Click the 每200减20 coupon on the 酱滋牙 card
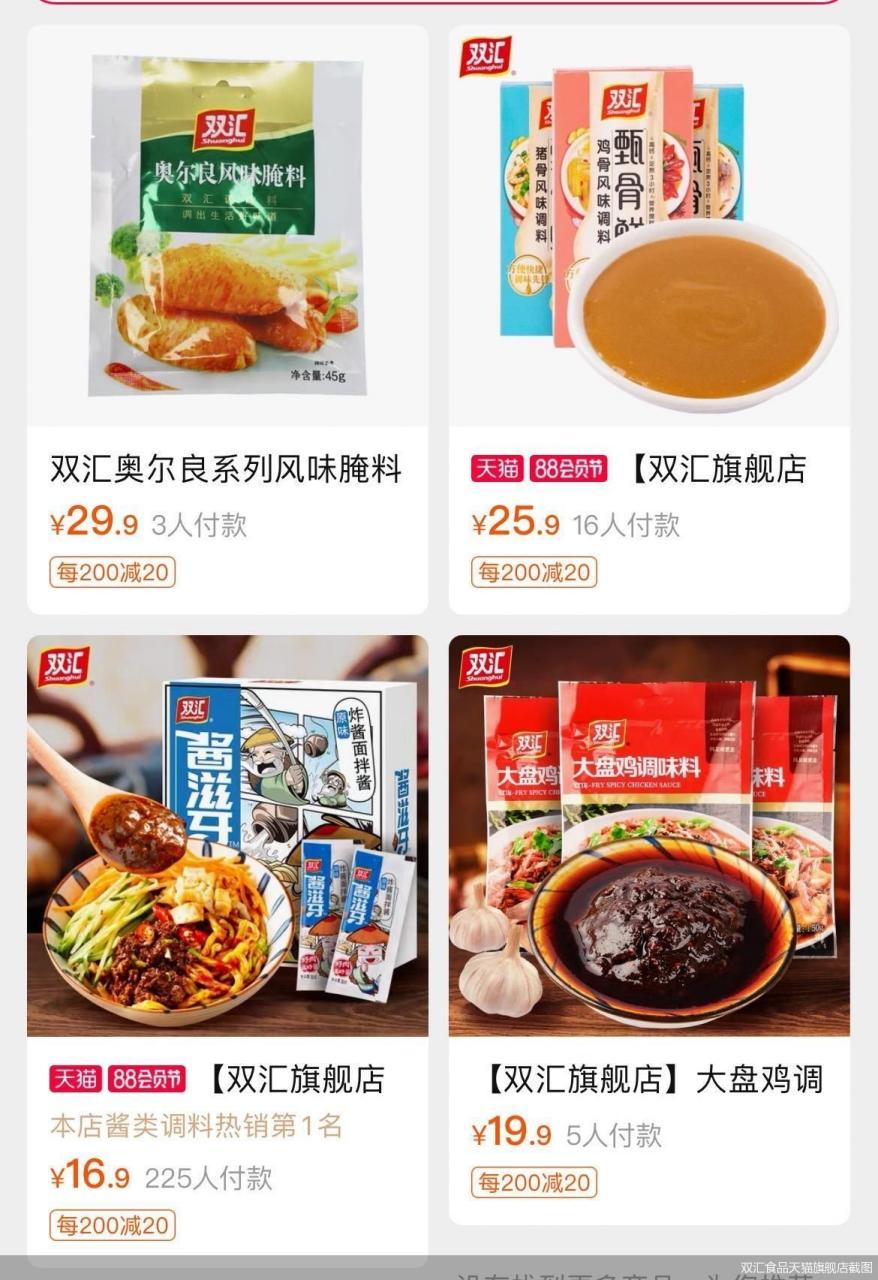The width and height of the screenshot is (878, 1280). tap(115, 1224)
